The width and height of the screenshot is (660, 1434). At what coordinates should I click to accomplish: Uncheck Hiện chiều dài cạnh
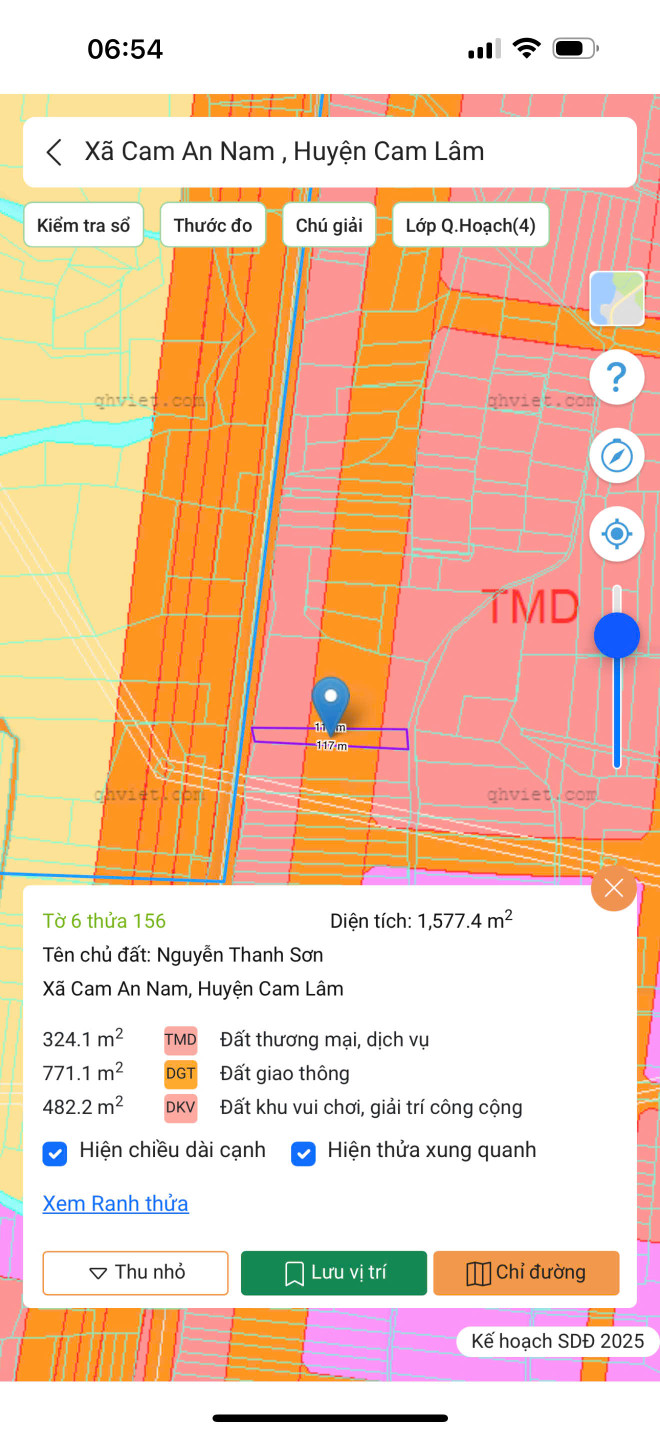[54, 1153]
